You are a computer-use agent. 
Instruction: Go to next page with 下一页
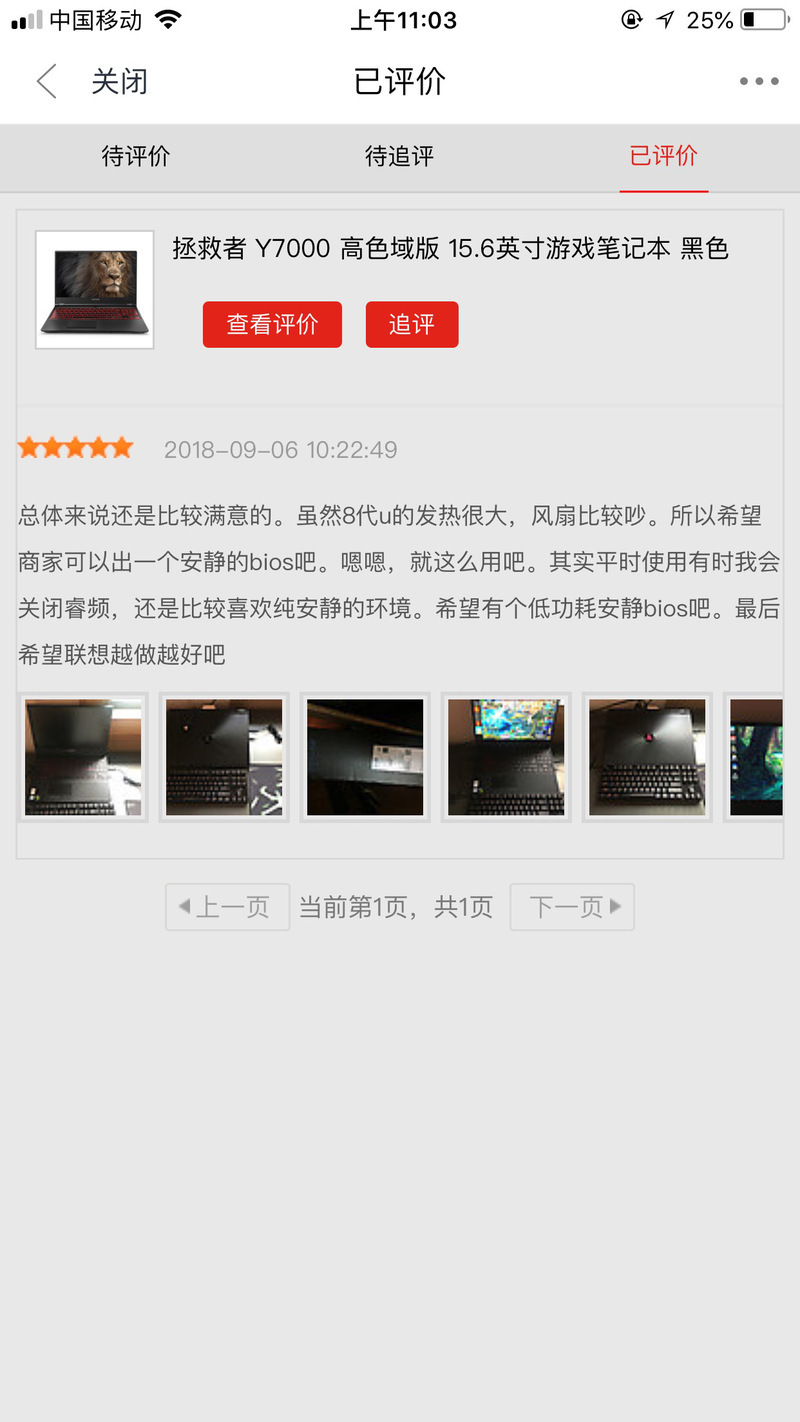click(x=572, y=907)
